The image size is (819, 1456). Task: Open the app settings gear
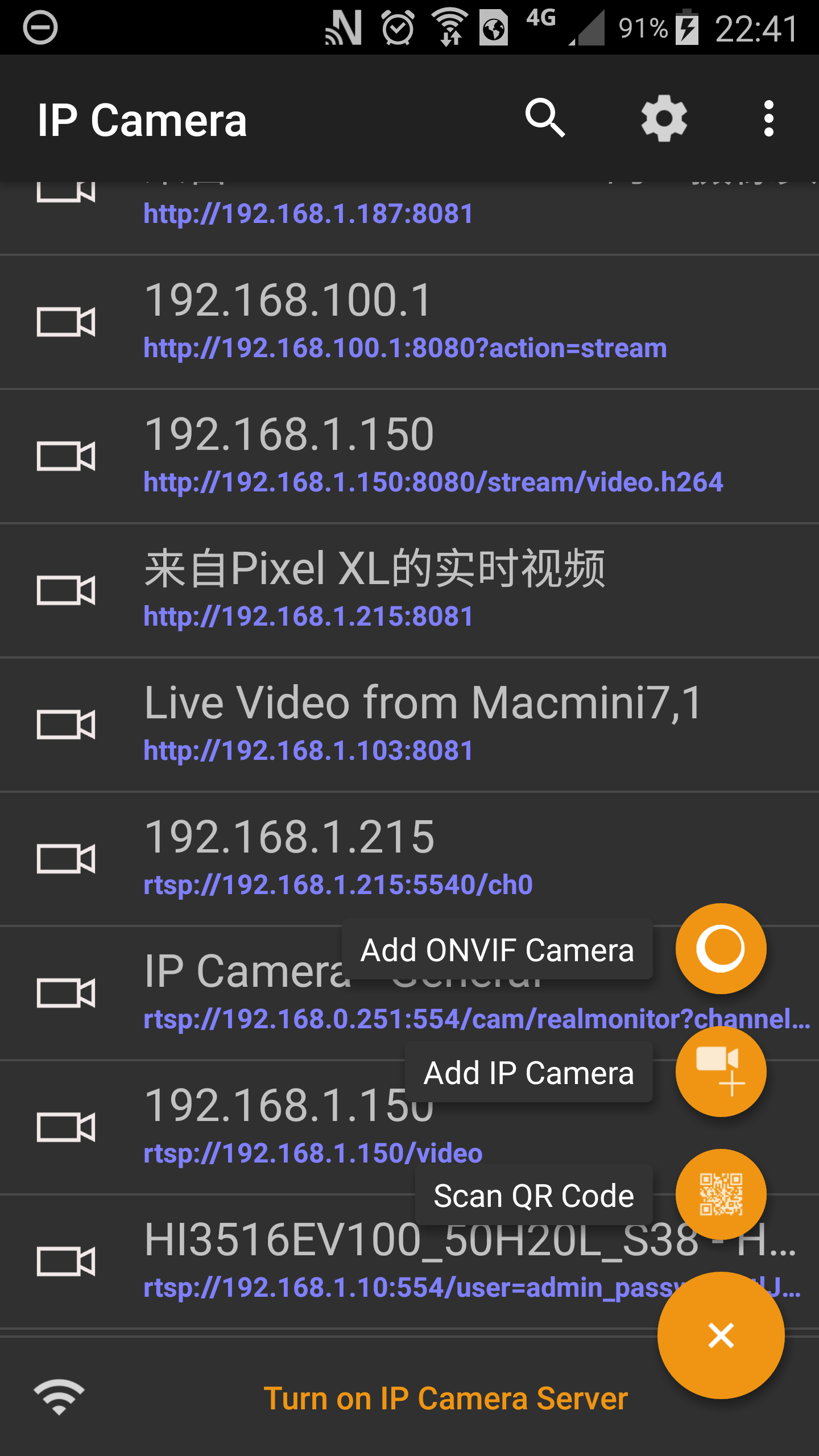tap(664, 119)
